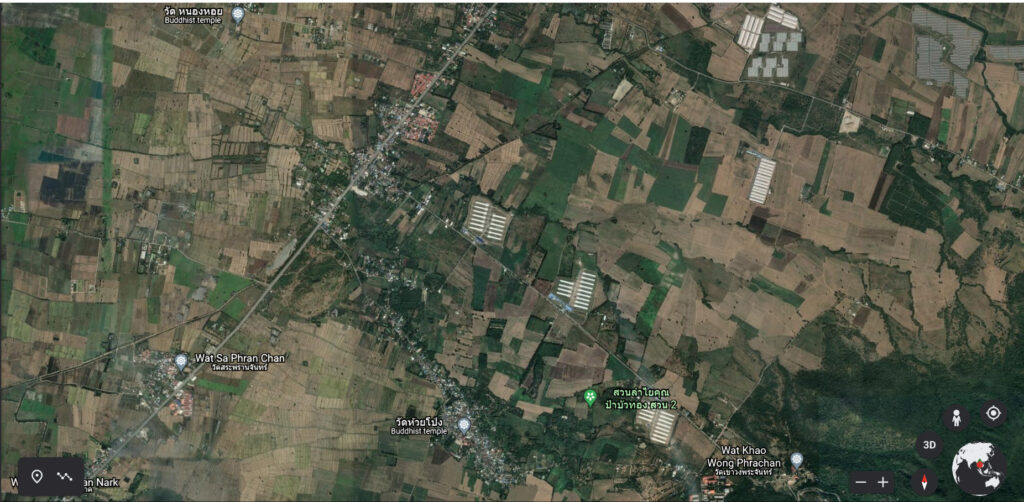Viewport: 1024px width, 502px height.
Task: Open the mini globe overview
Action: tap(979, 468)
